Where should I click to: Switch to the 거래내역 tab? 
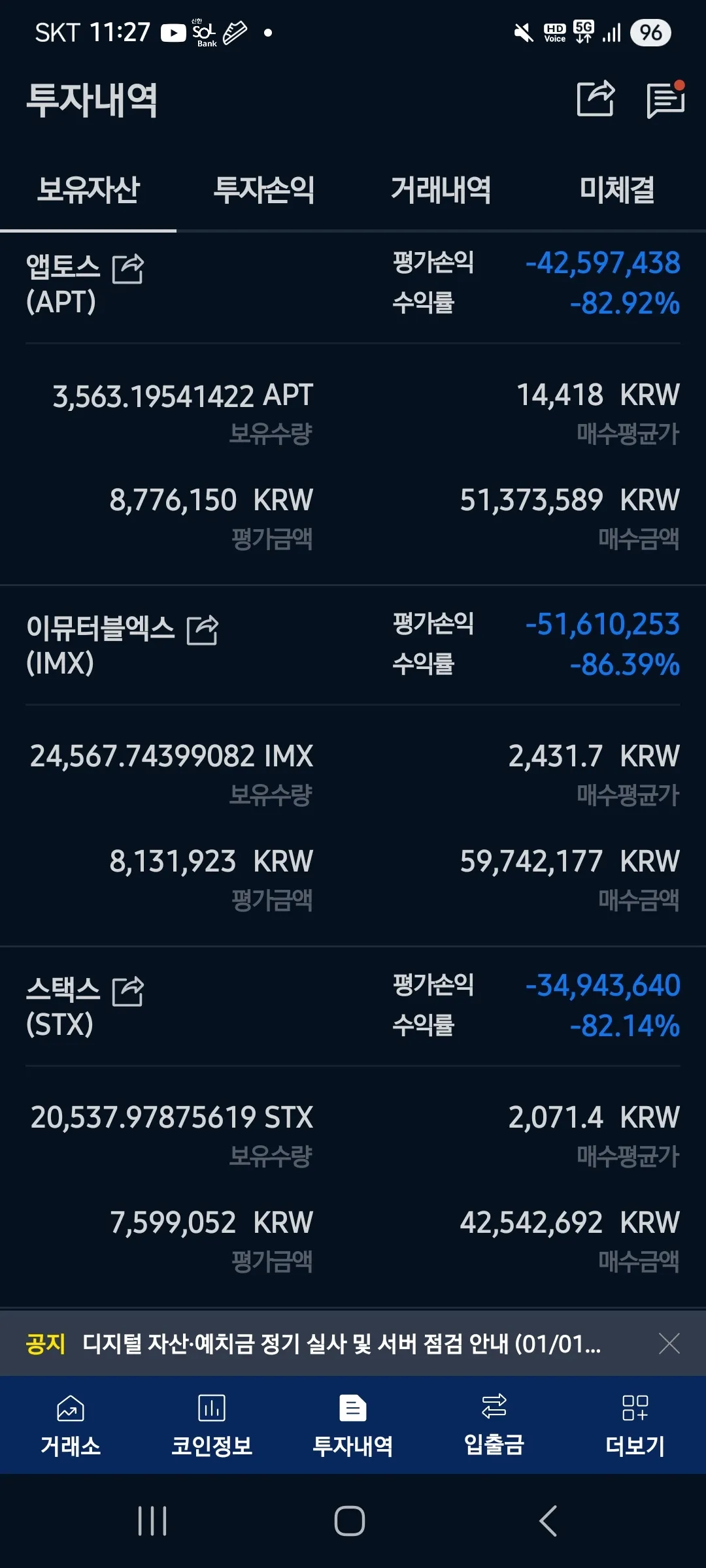coord(441,190)
